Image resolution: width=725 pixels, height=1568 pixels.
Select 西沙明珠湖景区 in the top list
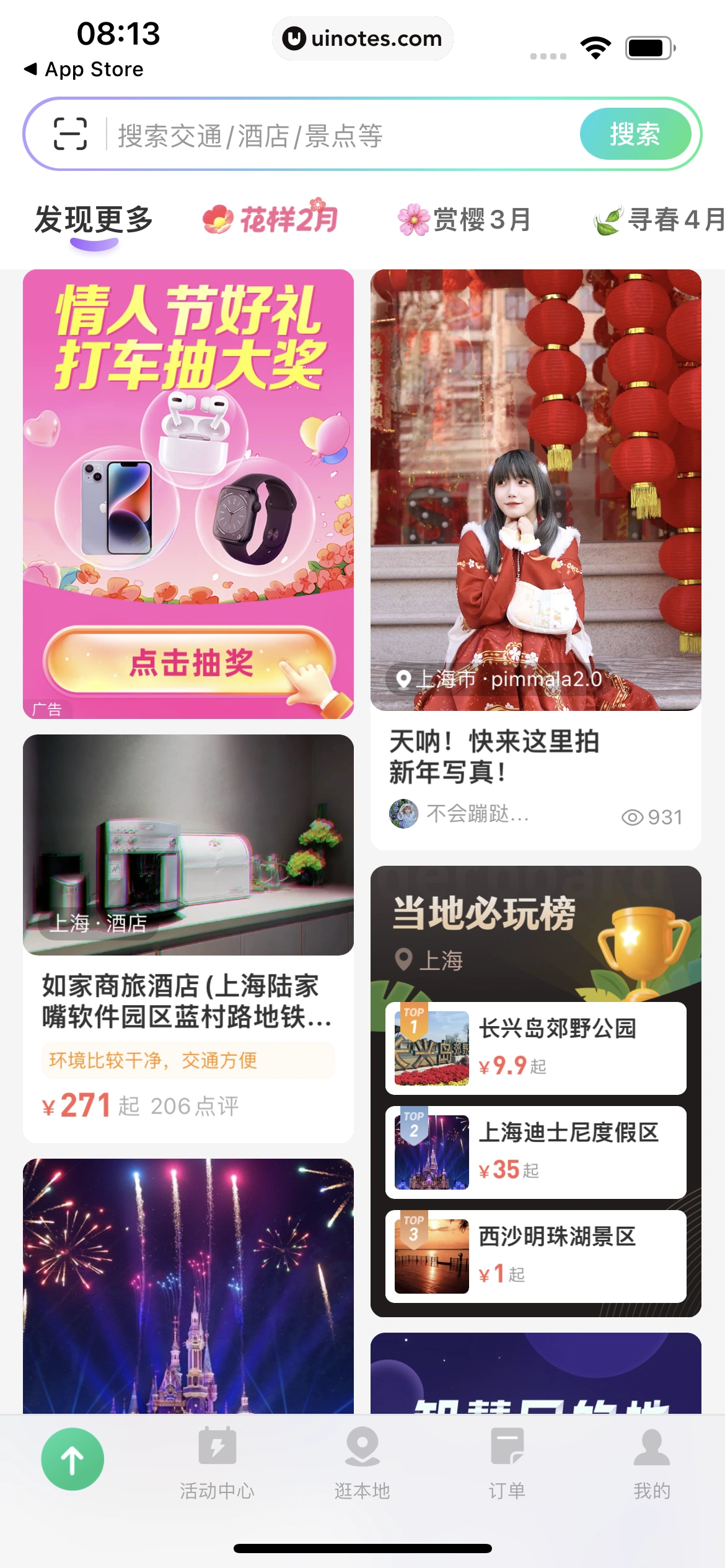click(x=535, y=1256)
